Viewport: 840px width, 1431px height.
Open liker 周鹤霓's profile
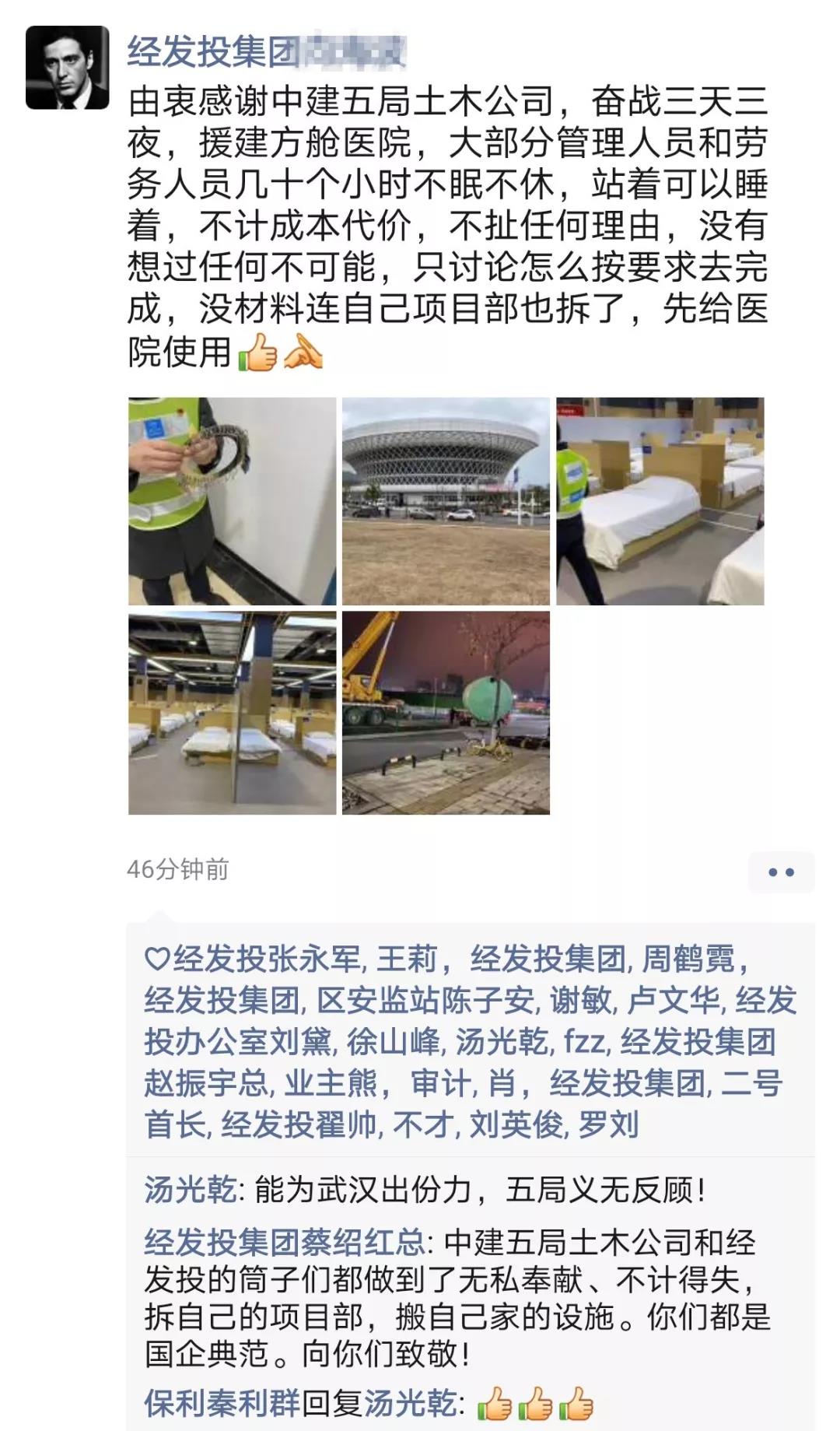(688, 959)
